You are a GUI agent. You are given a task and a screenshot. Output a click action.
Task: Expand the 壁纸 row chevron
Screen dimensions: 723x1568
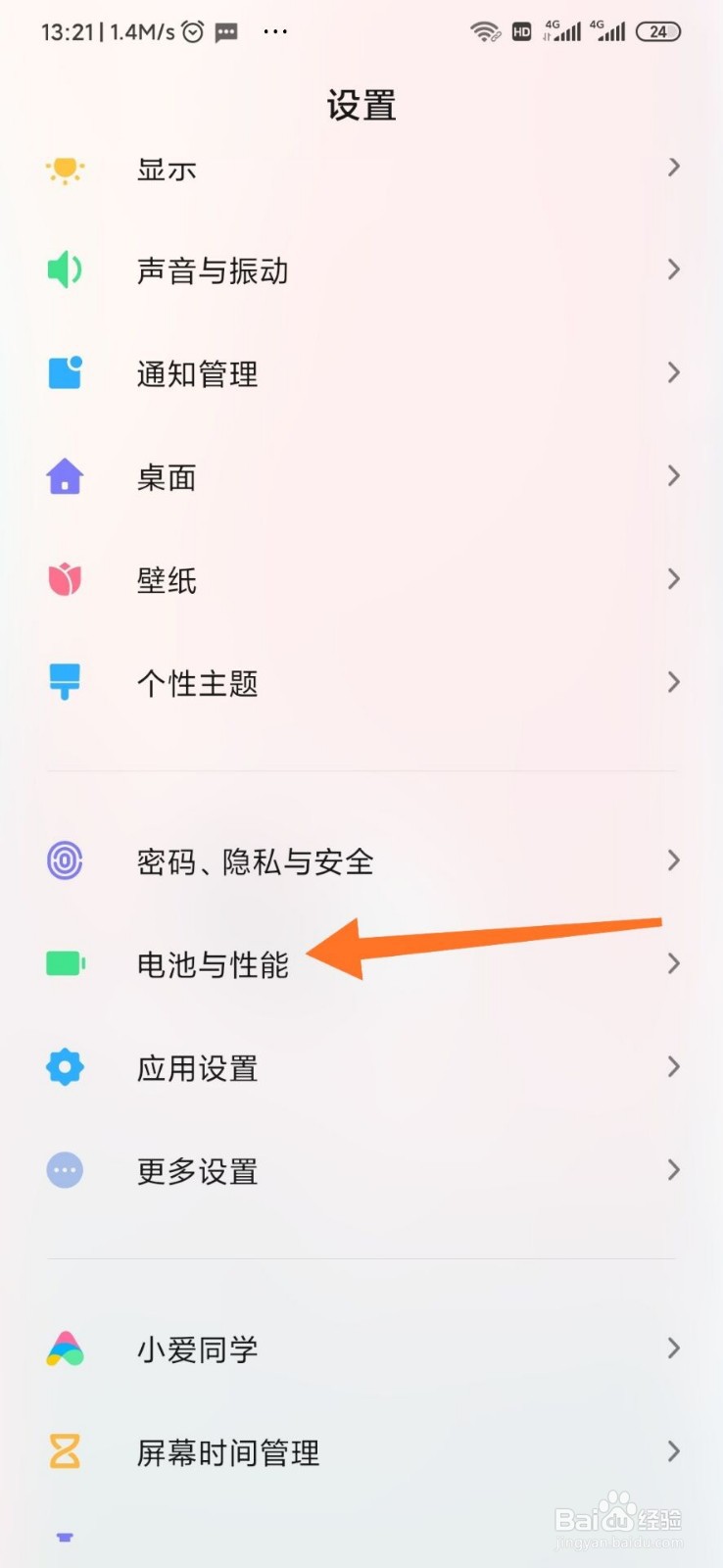674,579
